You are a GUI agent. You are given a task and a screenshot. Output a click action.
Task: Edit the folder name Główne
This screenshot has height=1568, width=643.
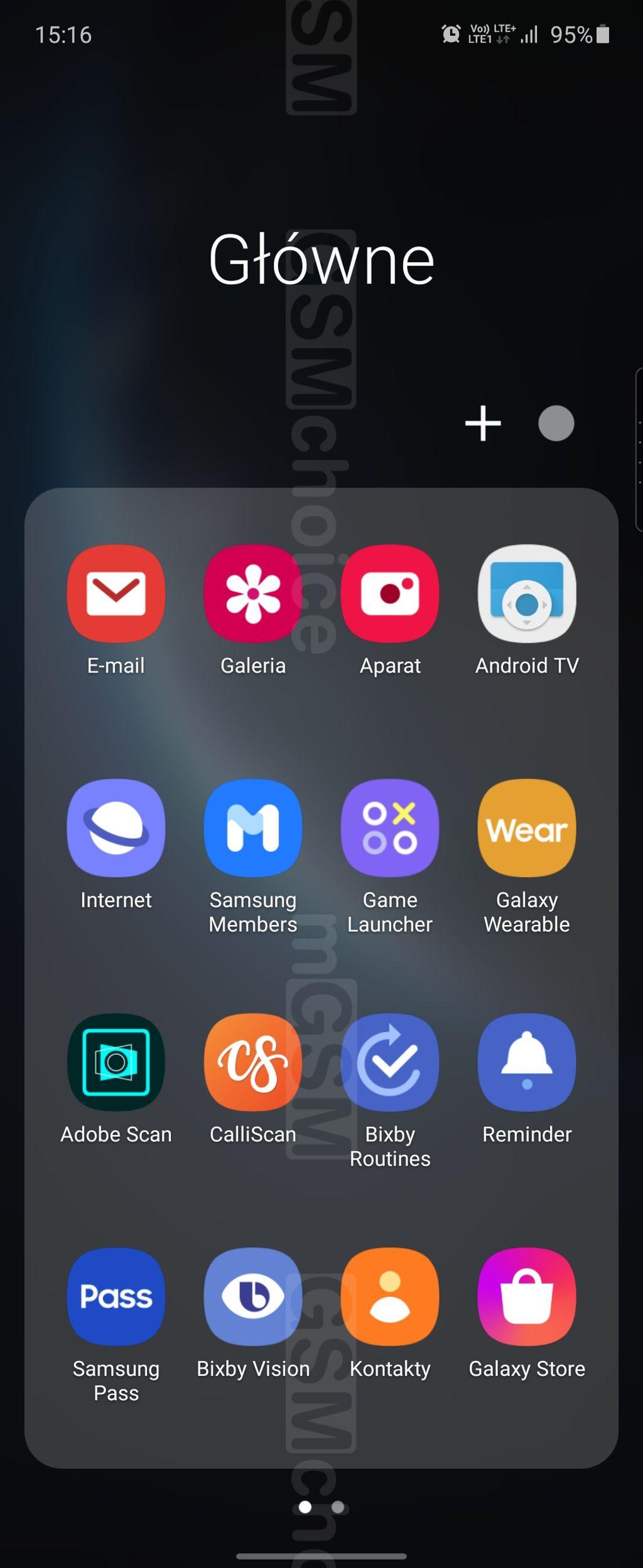pyautogui.click(x=321, y=260)
